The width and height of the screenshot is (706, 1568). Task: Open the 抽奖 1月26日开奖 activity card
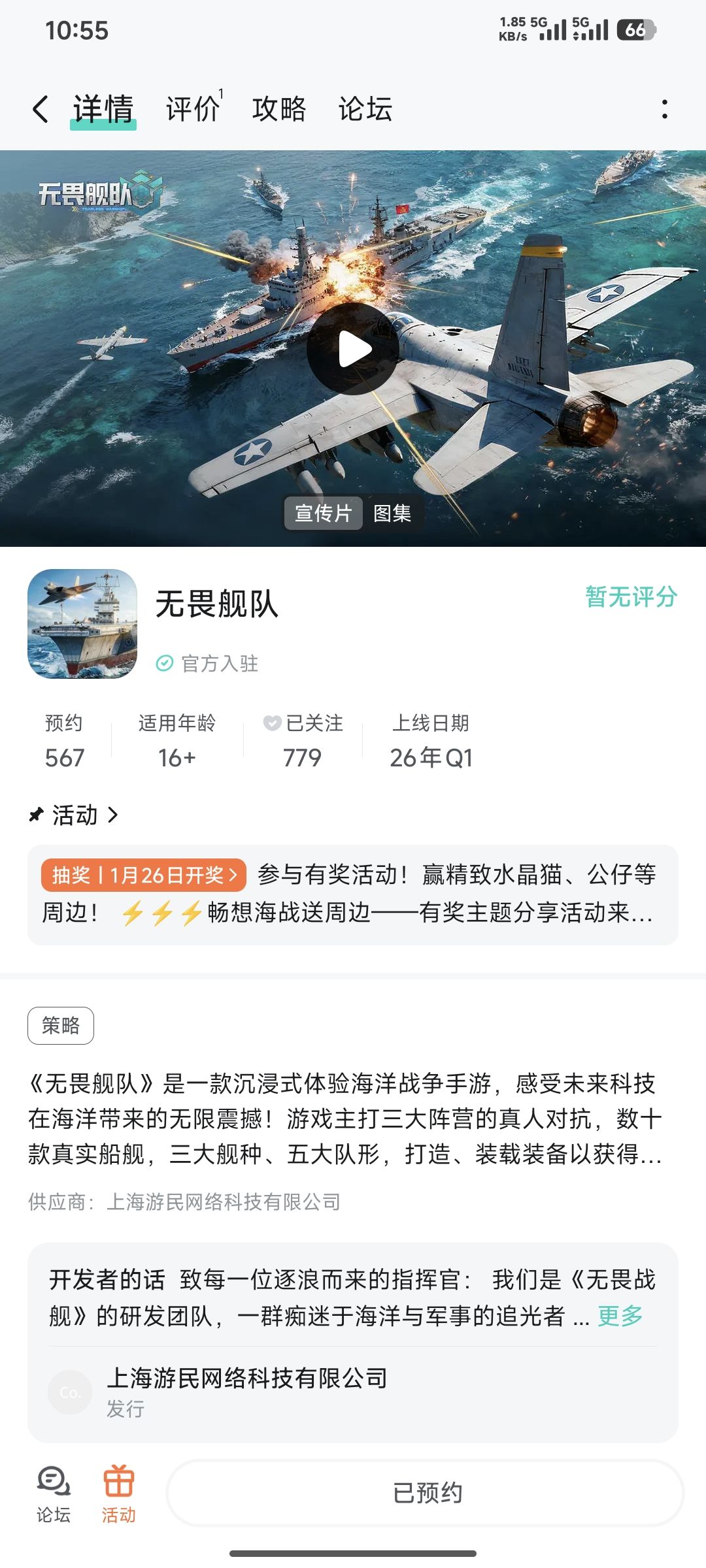tap(353, 894)
